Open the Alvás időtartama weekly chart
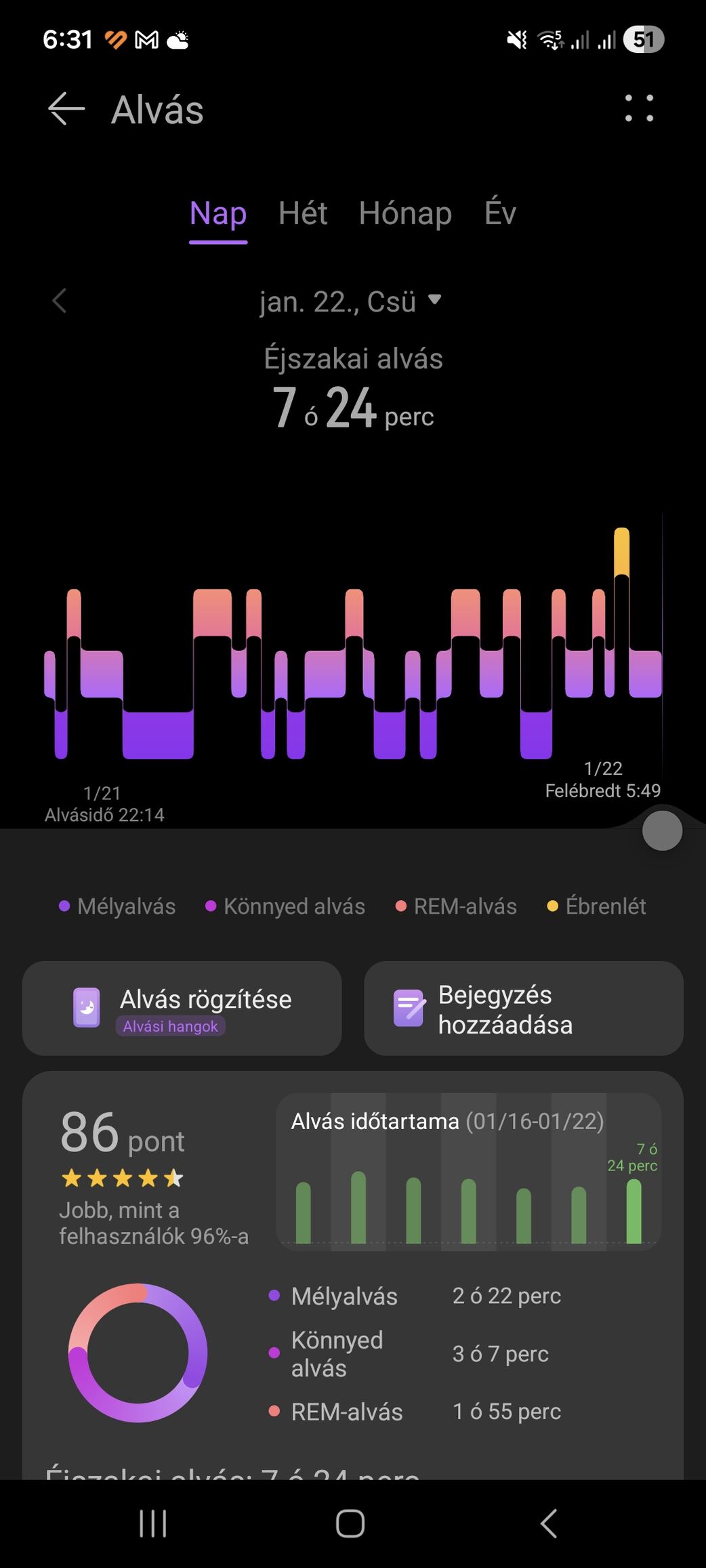The image size is (706, 1568). click(468, 1171)
